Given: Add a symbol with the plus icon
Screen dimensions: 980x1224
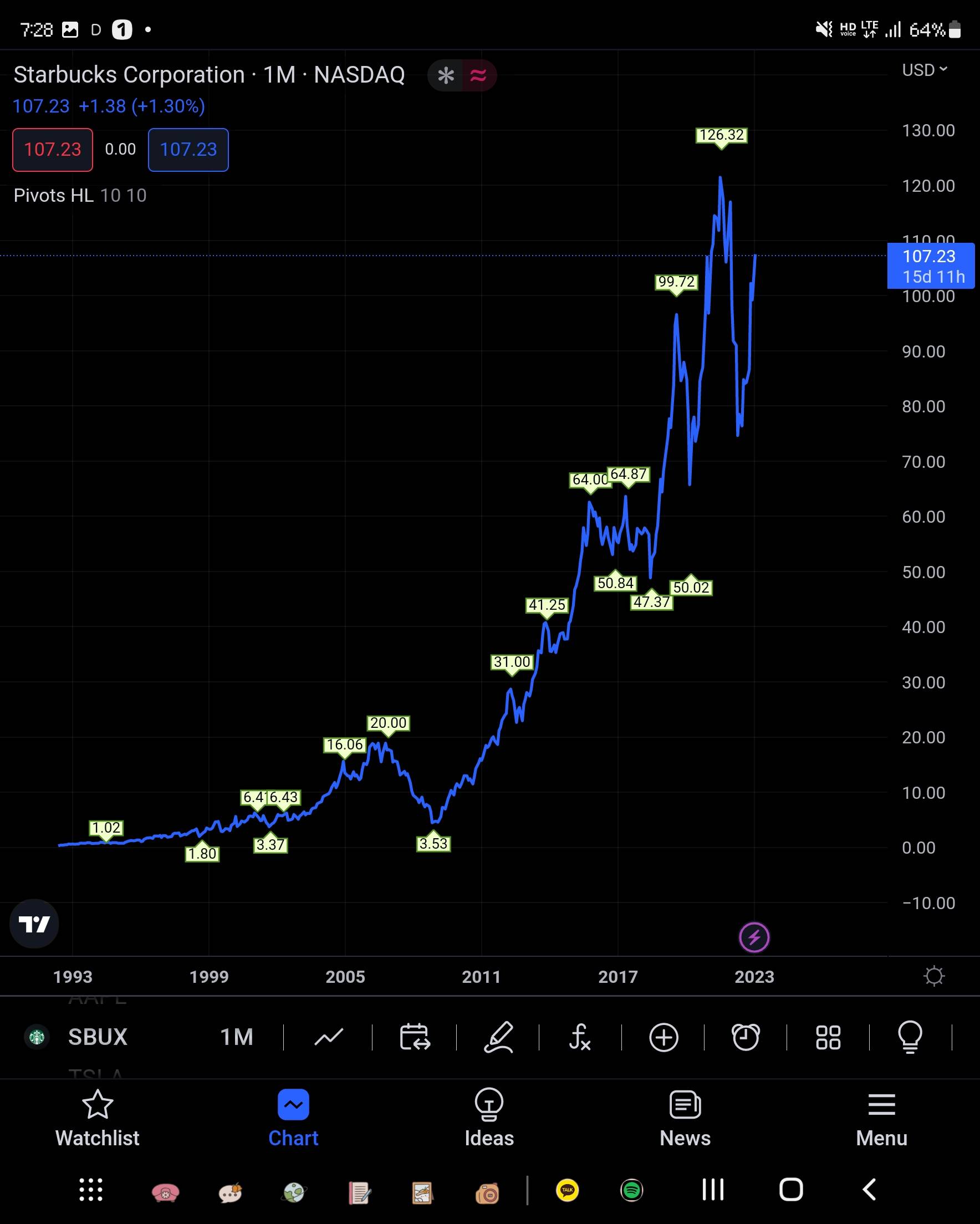Looking at the screenshot, I should (x=663, y=1037).
